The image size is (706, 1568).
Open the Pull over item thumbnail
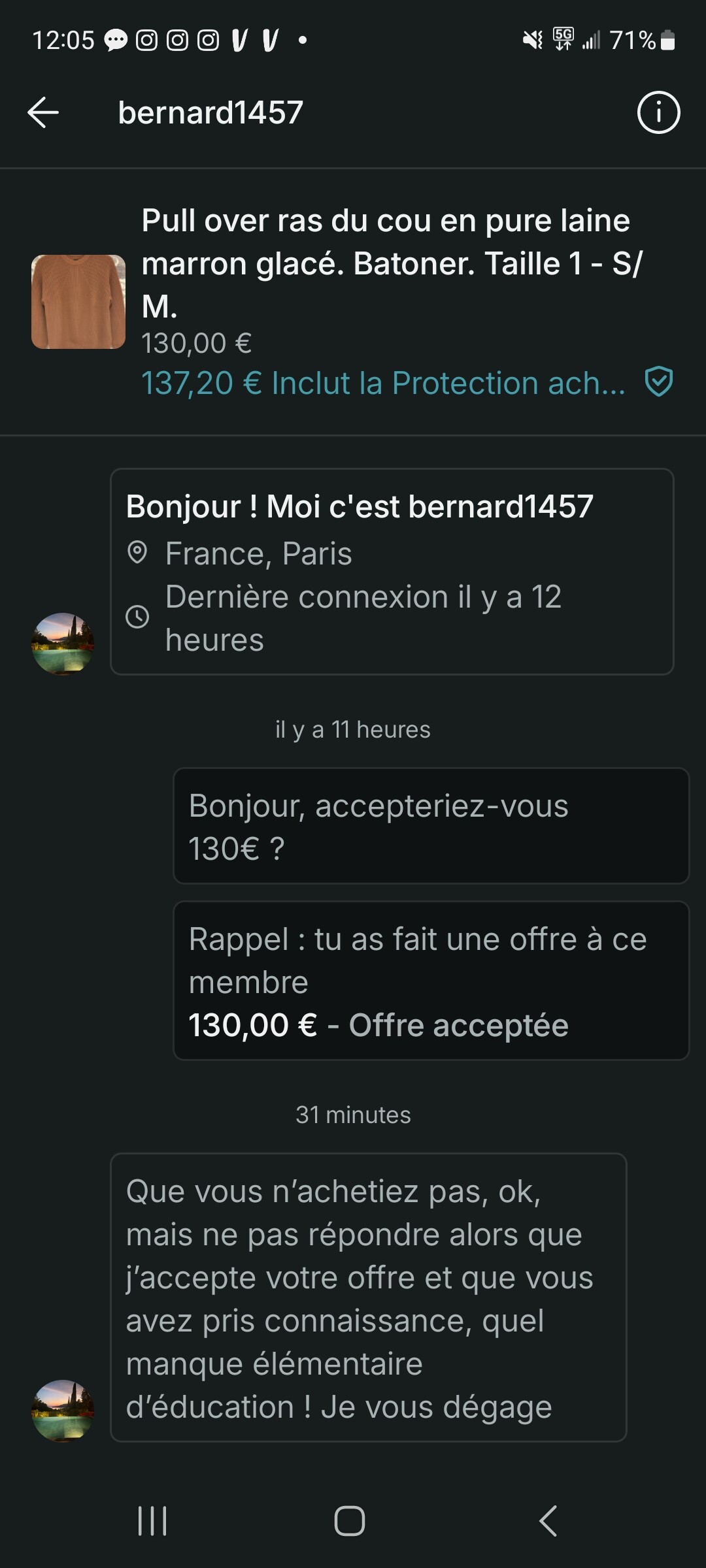(x=78, y=302)
